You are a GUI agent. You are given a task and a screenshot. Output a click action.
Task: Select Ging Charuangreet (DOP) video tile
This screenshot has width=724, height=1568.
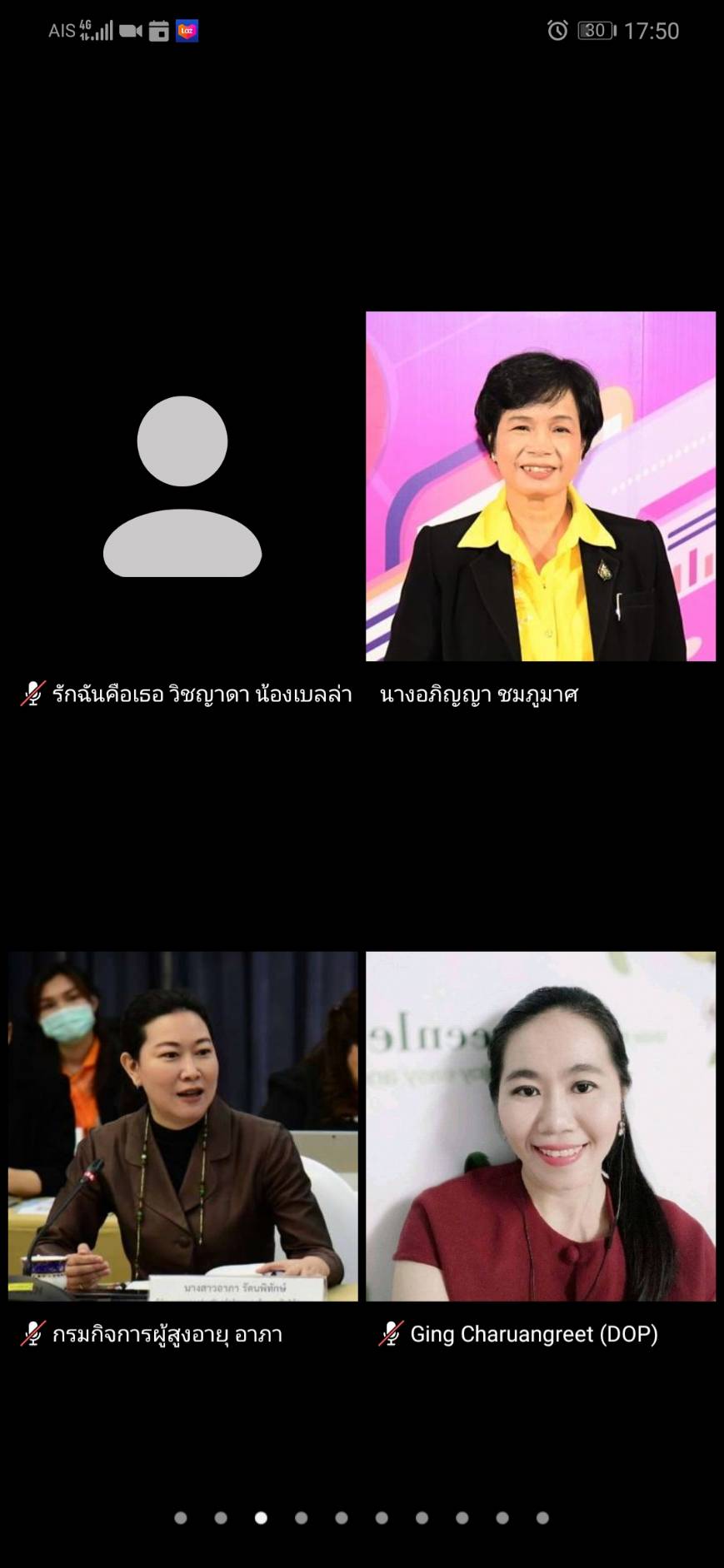(541, 1126)
